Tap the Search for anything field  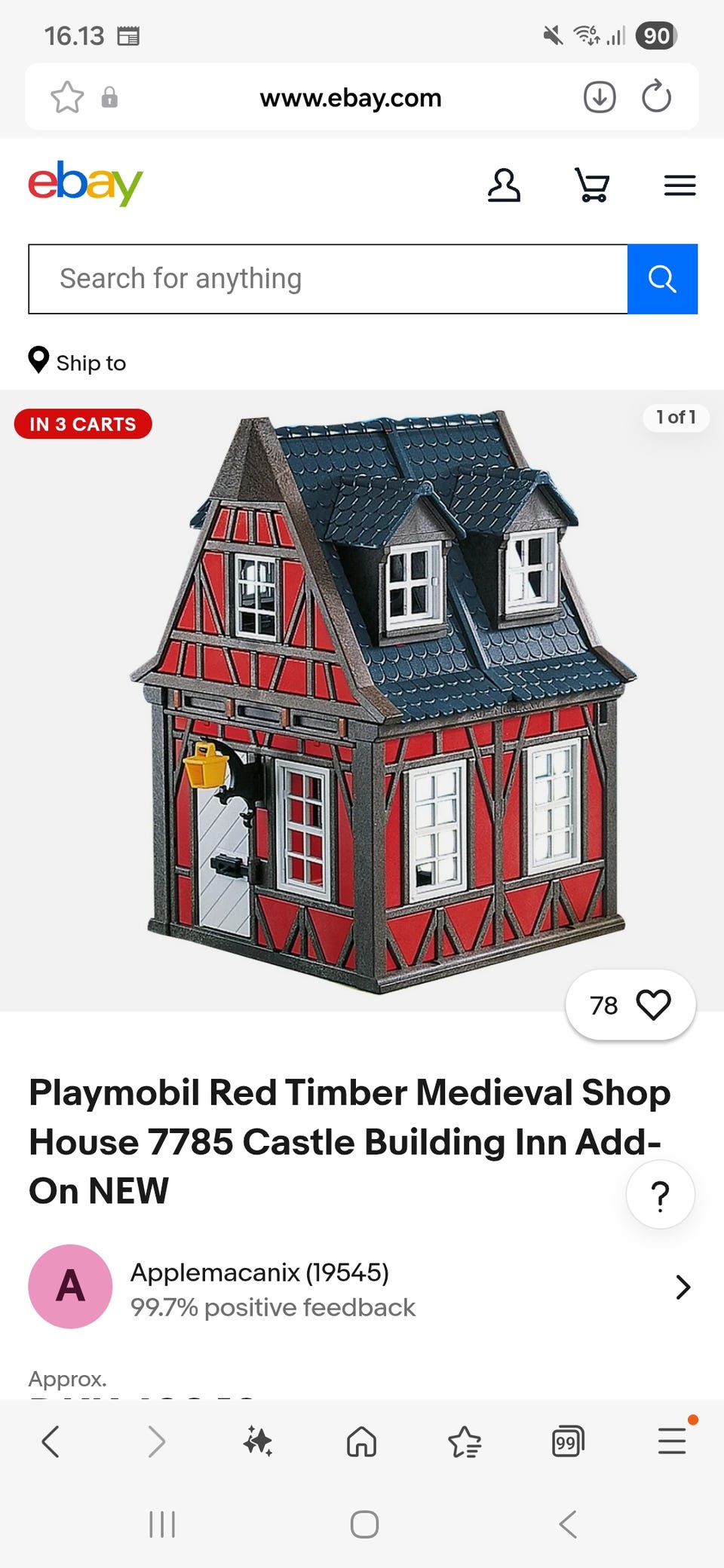coord(328,279)
